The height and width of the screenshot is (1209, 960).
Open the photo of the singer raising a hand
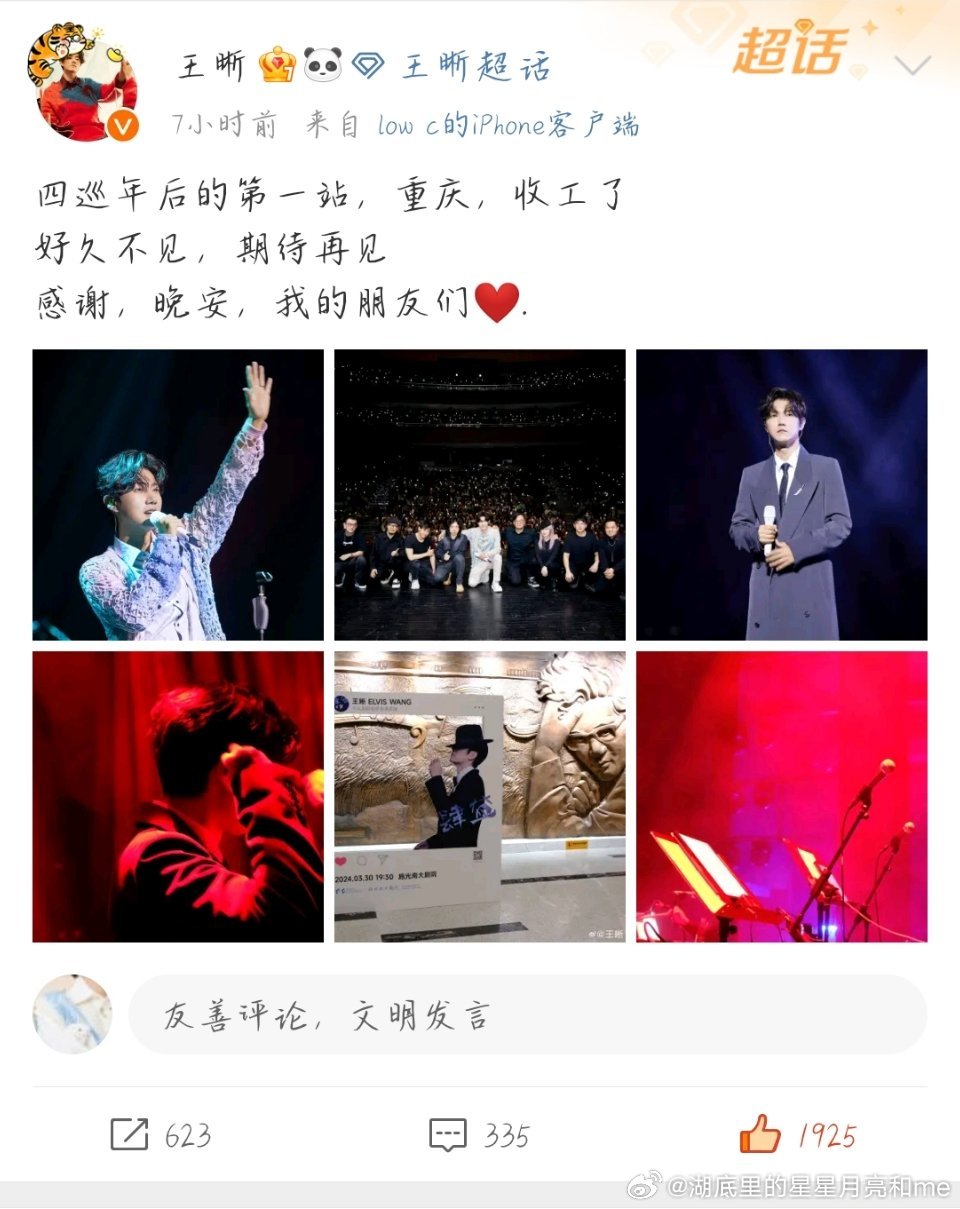(x=178, y=495)
